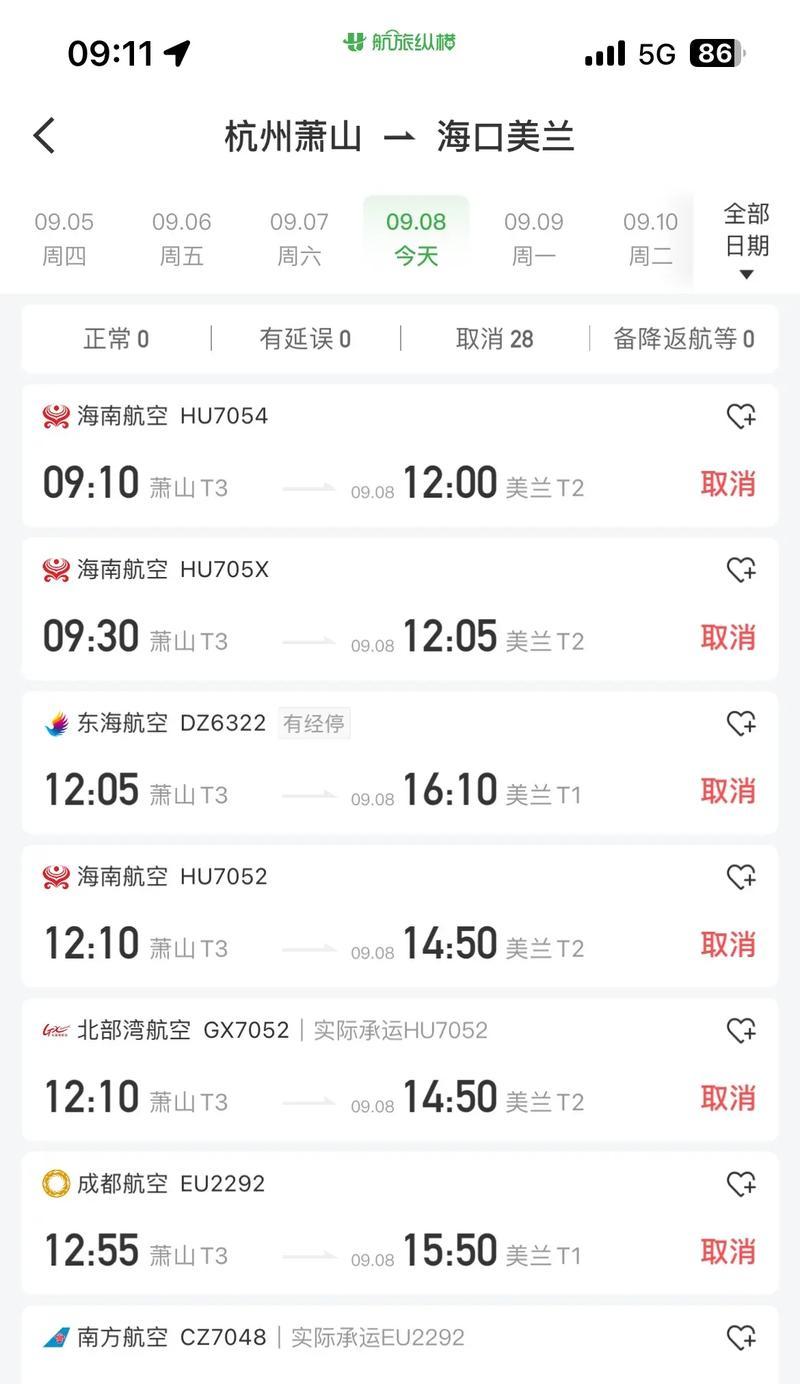This screenshot has height=1384, width=800.
Task: Choose 09.07 周六 in the date strip
Action: pos(299,239)
